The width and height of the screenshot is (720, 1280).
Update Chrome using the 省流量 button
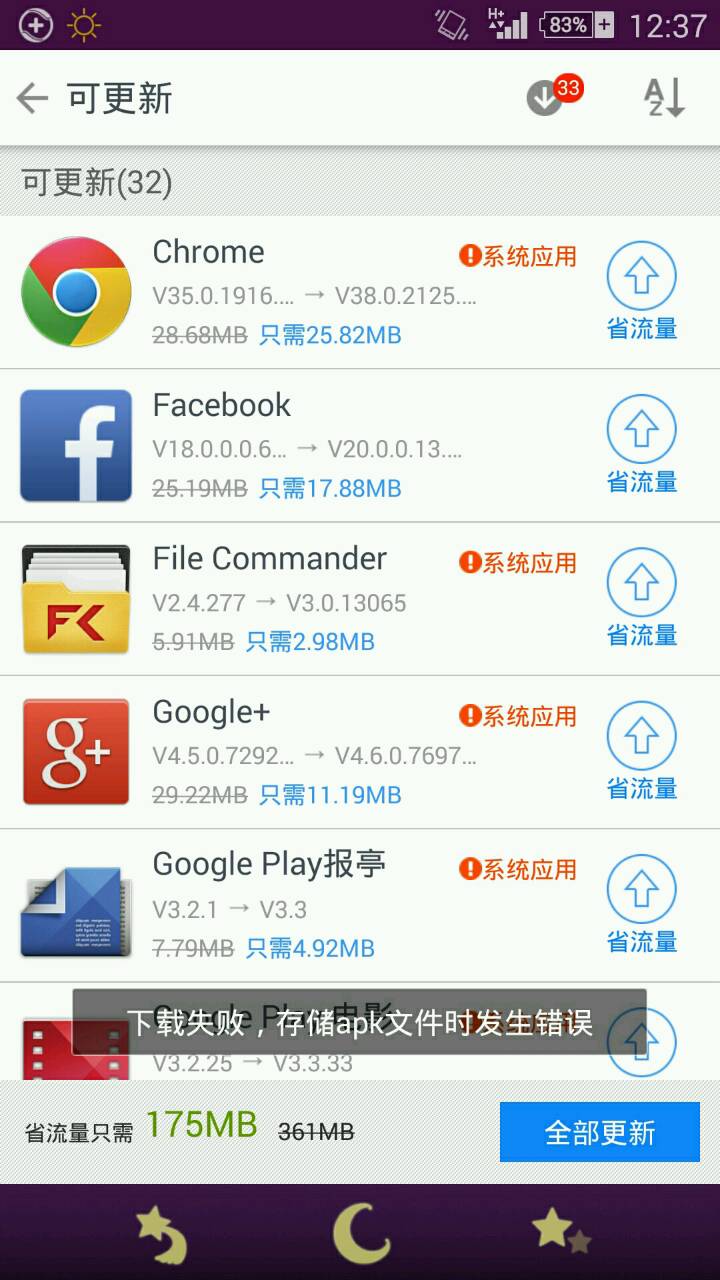click(x=641, y=290)
